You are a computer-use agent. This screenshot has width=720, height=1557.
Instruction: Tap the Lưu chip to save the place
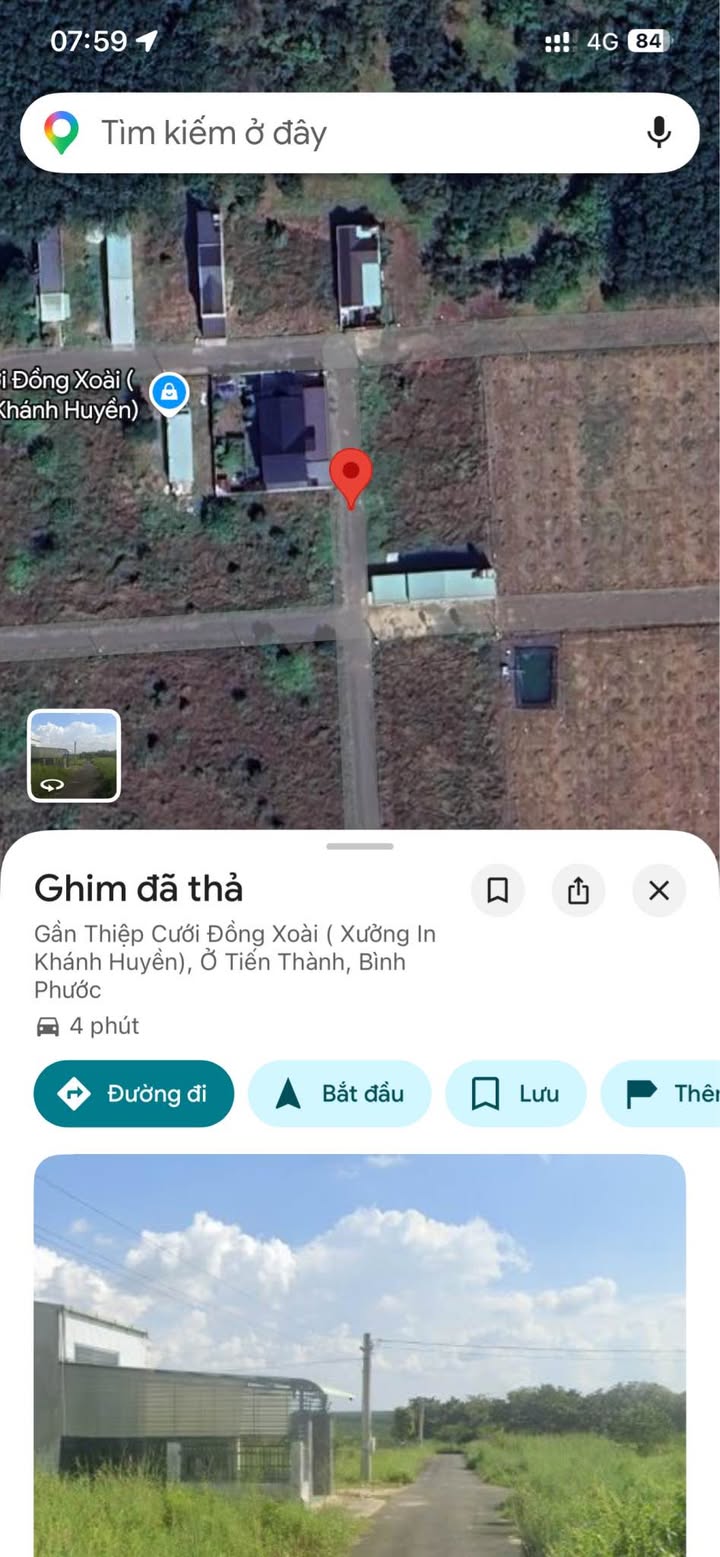pyautogui.click(x=515, y=1093)
